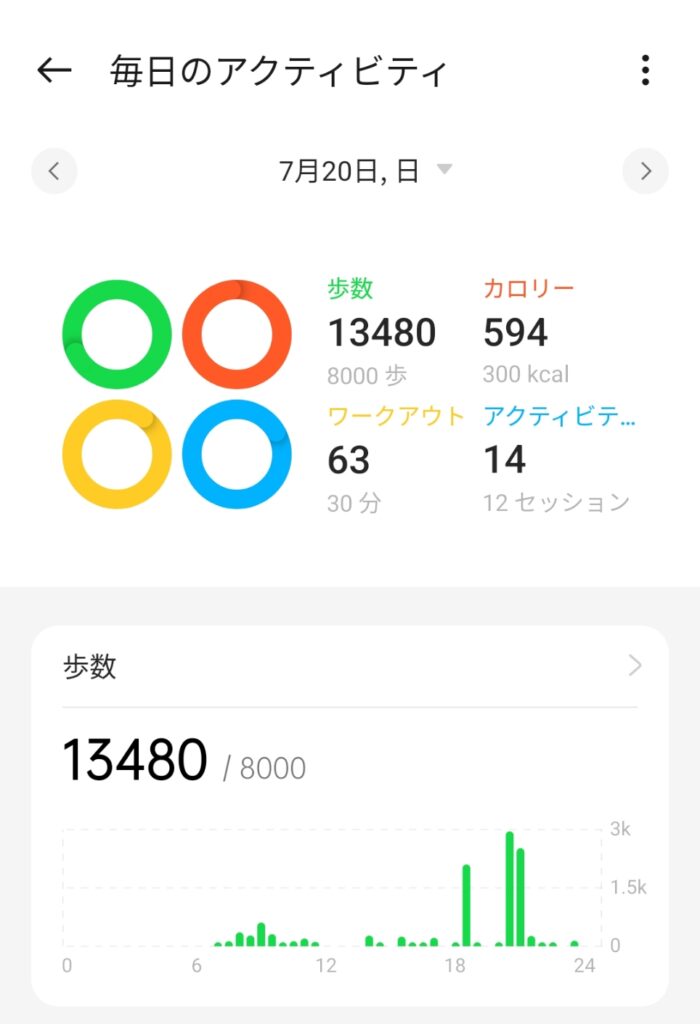
Task: Open the three-dot overflow menu
Action: 645,70
